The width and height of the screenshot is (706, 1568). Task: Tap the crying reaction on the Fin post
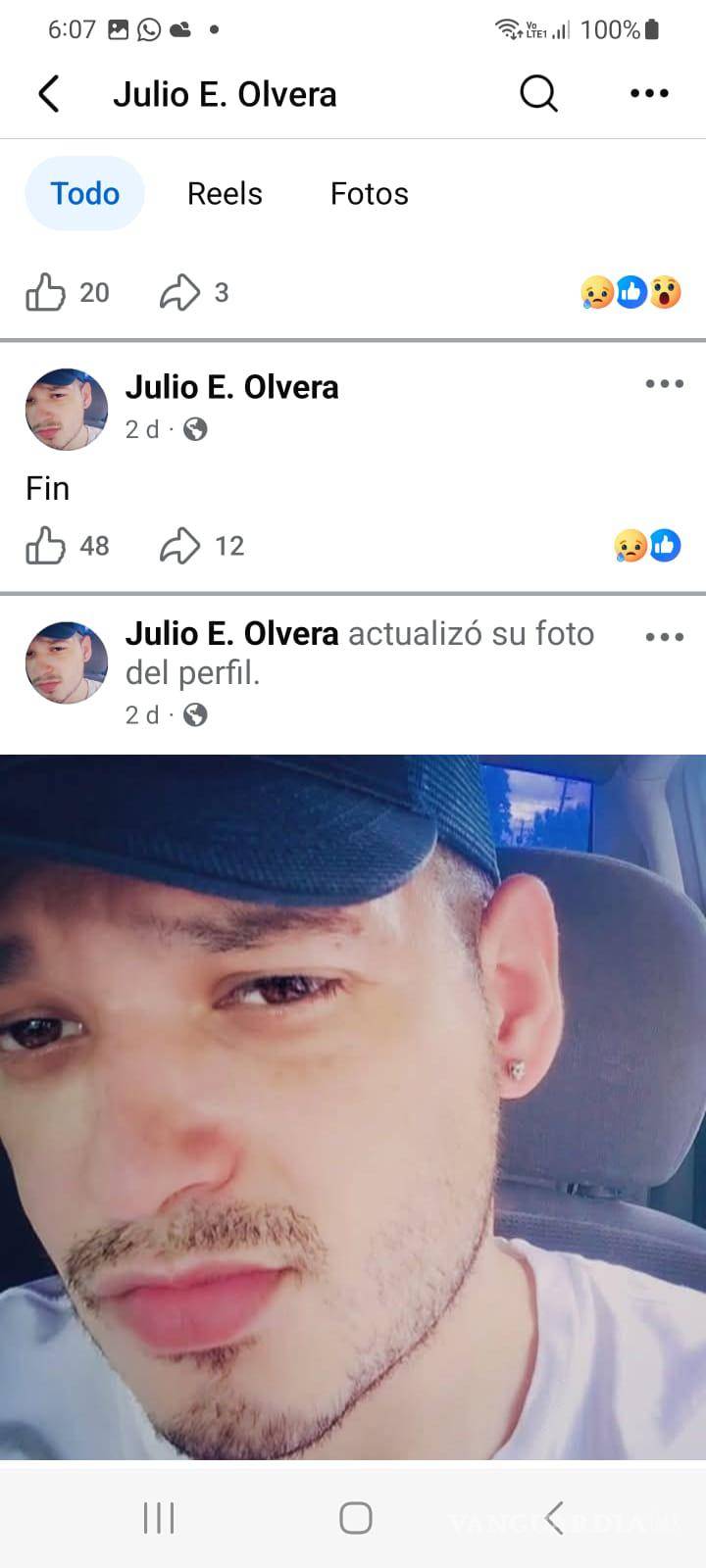coord(628,546)
